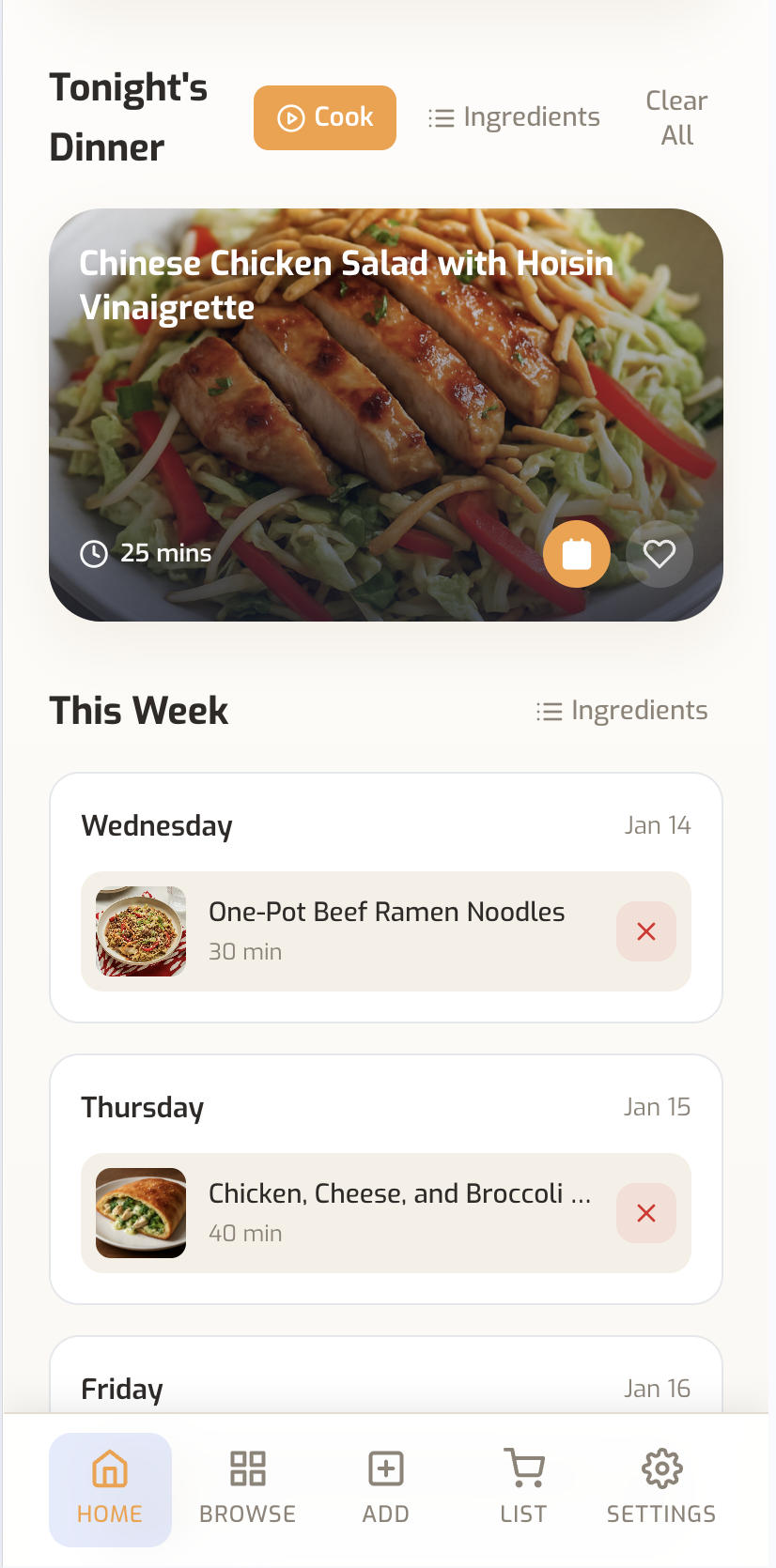776x1568 pixels.
Task: Remove the Chicken, Cheese, and Broccoli meal
Action: click(x=645, y=1213)
